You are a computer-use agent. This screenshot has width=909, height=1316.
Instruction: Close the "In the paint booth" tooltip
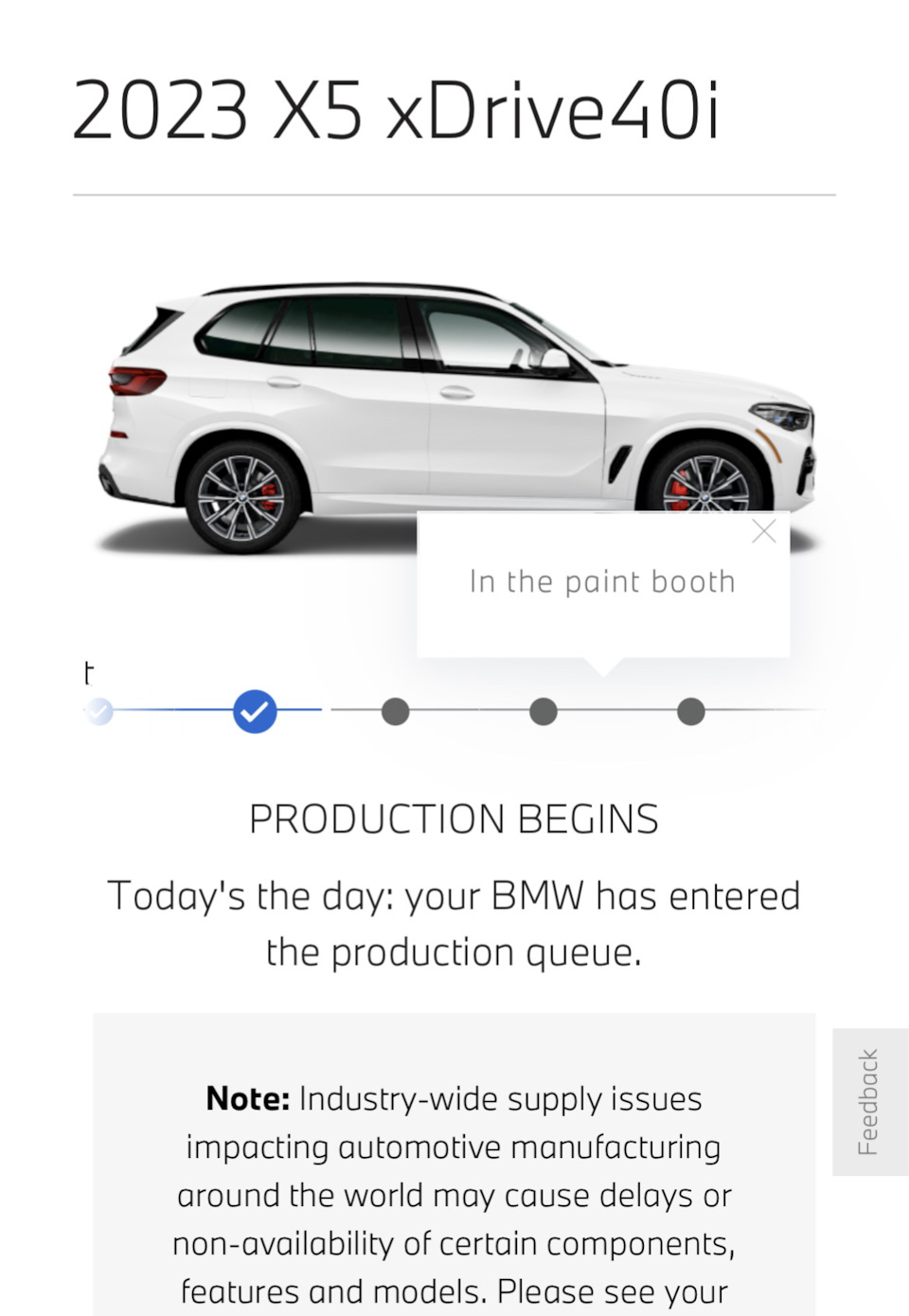click(x=763, y=531)
